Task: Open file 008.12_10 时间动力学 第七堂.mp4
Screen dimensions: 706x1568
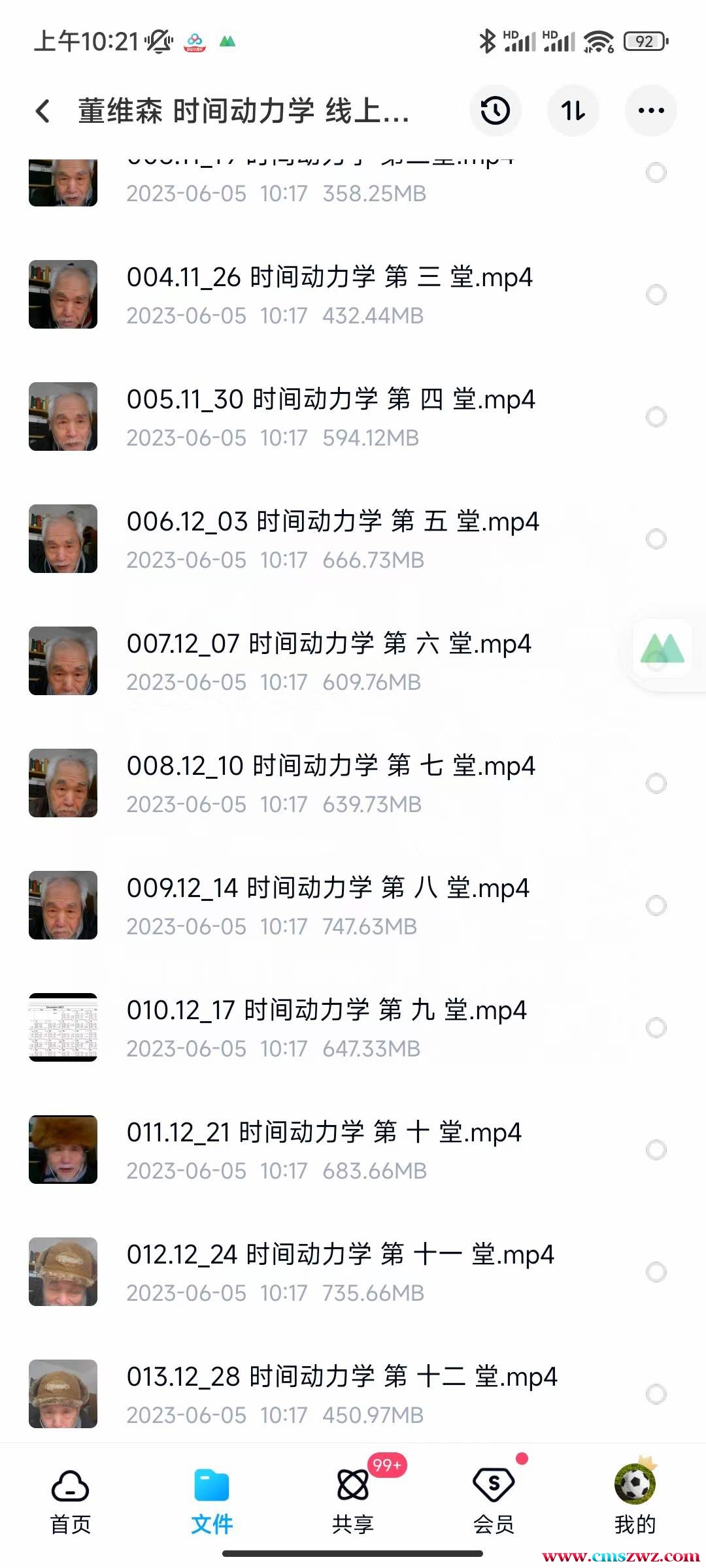Action: pos(331,766)
